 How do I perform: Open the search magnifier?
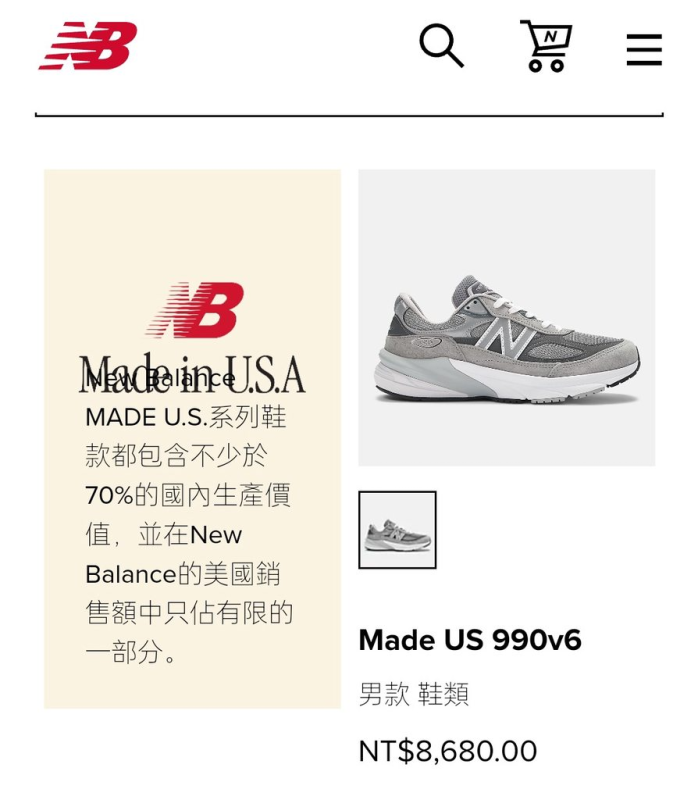coord(441,46)
